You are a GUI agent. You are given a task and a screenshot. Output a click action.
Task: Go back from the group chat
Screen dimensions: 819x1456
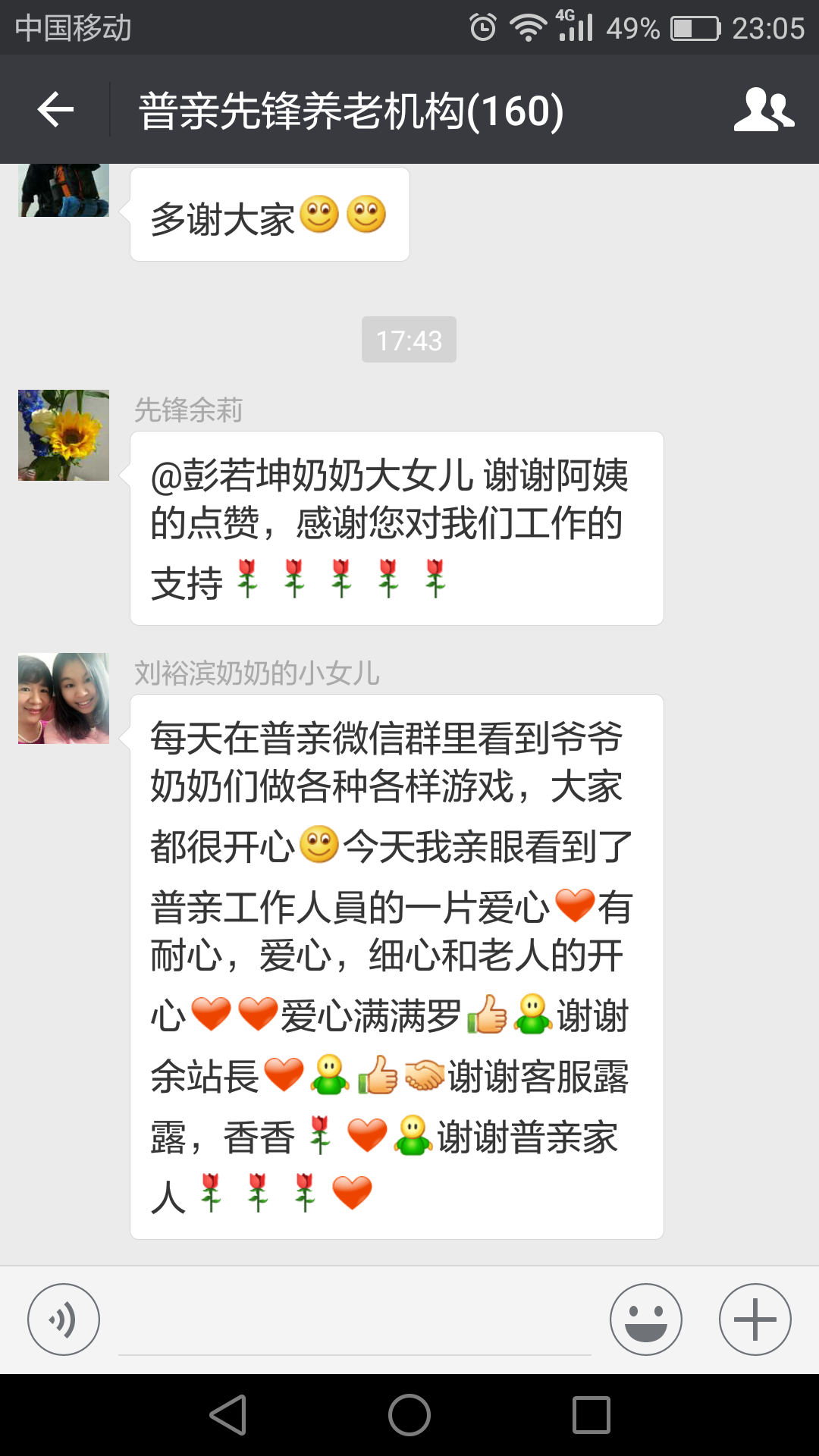(56, 110)
